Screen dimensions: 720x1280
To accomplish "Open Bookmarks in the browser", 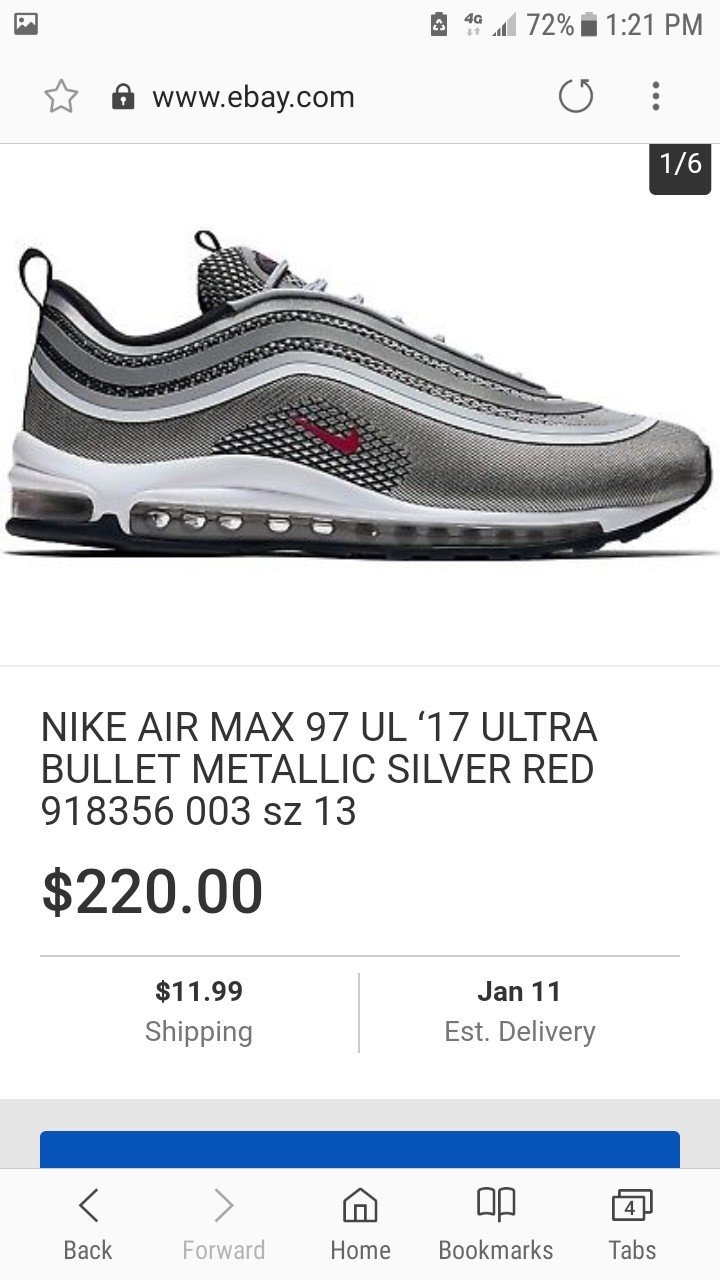I will (x=496, y=1225).
